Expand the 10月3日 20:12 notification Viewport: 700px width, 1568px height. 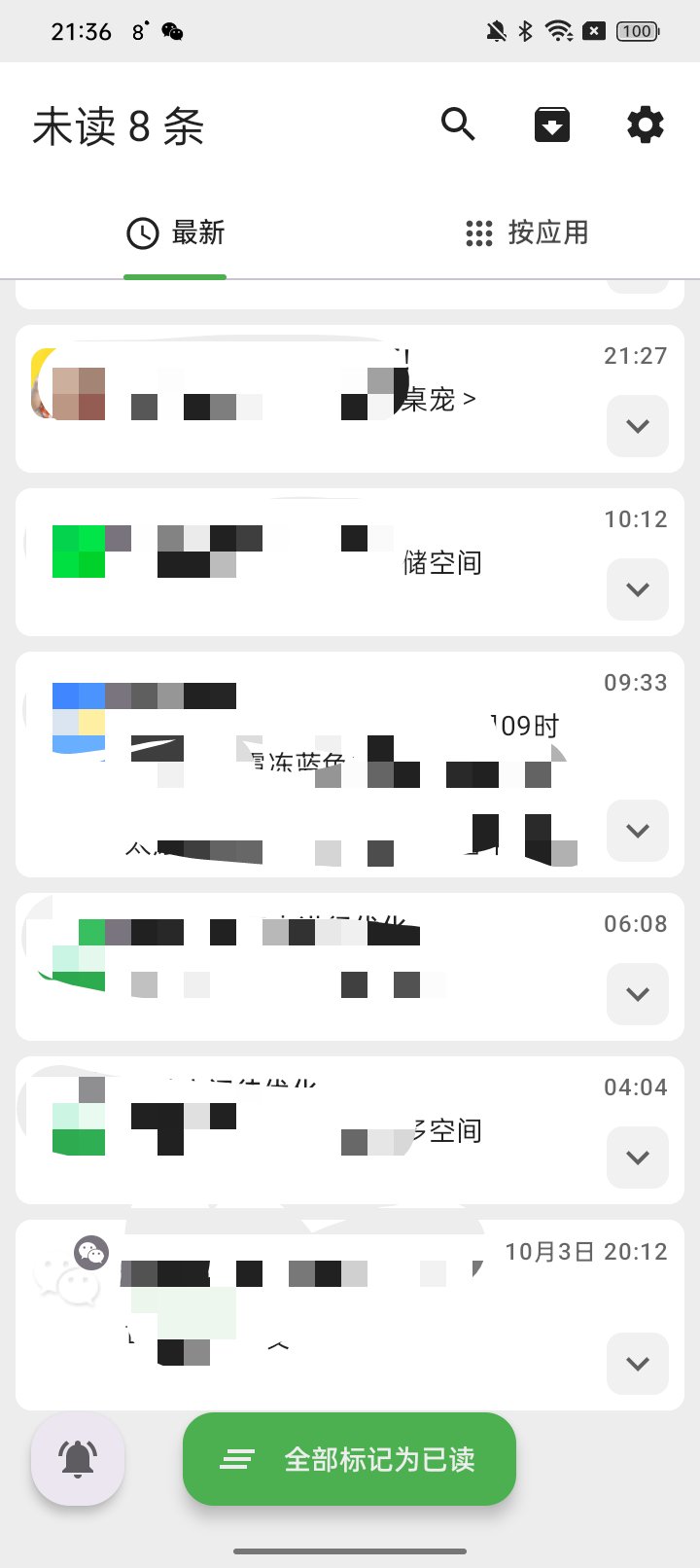click(638, 1364)
